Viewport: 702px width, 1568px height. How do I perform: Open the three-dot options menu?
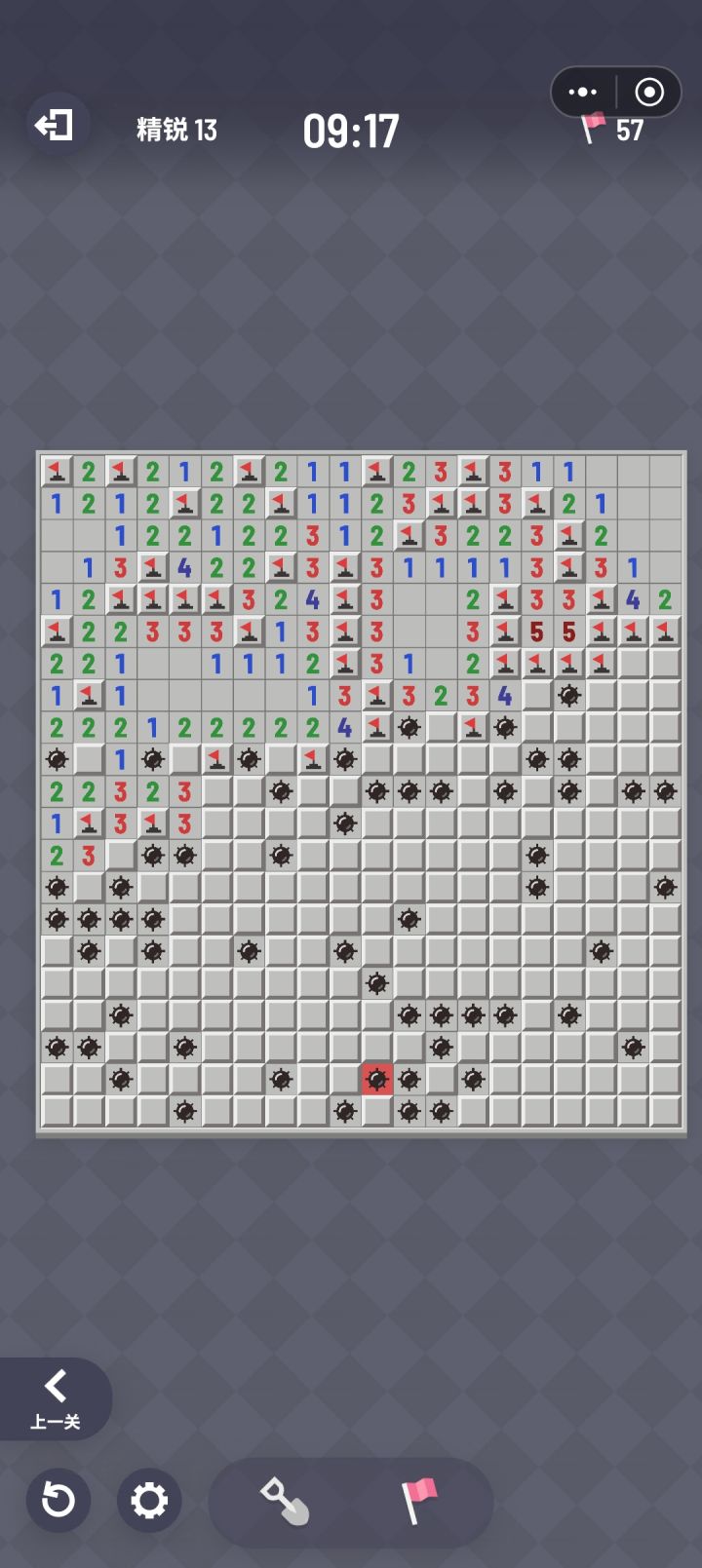pos(582,92)
